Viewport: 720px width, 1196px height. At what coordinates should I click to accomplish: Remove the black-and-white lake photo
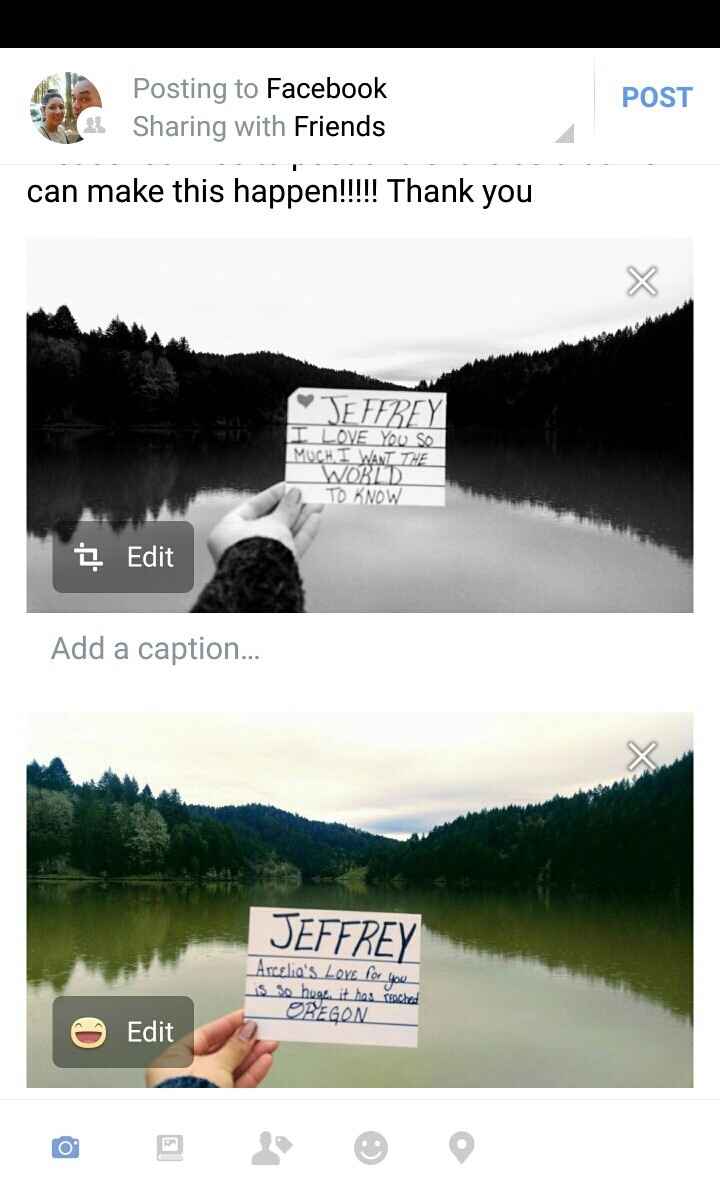point(642,283)
